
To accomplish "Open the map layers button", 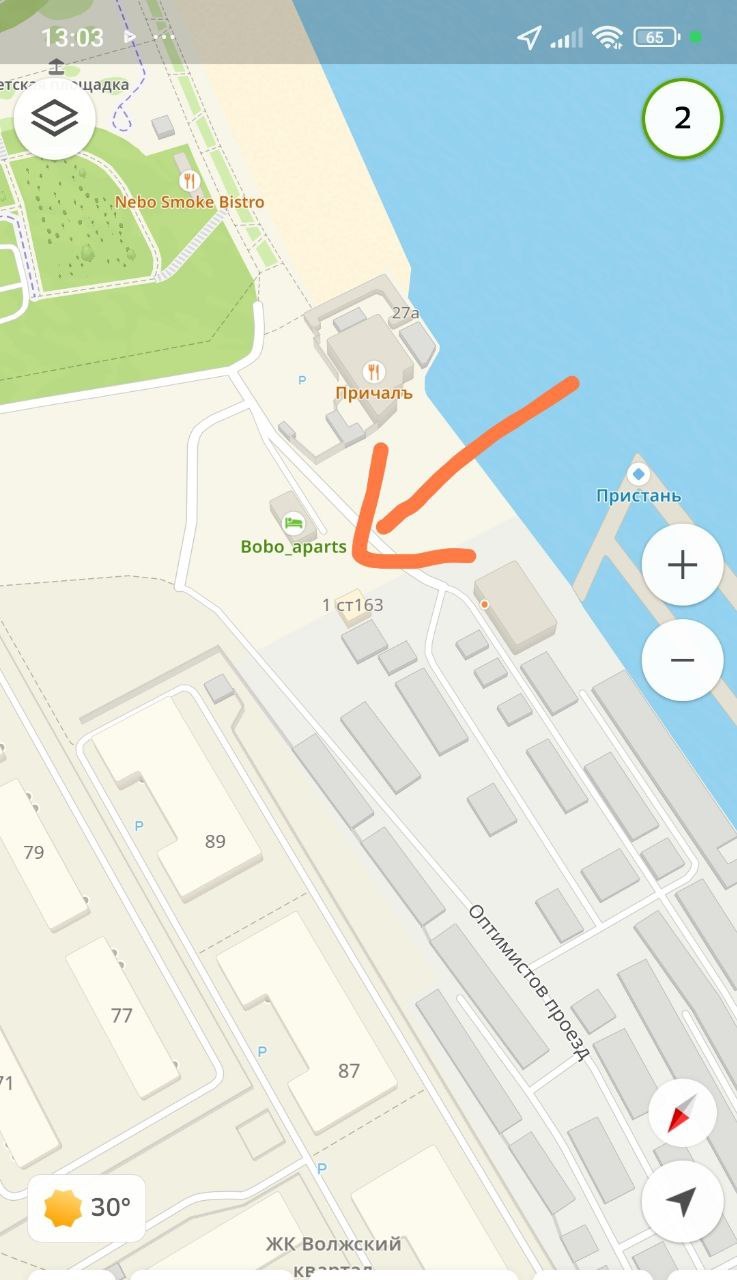I will tap(54, 120).
